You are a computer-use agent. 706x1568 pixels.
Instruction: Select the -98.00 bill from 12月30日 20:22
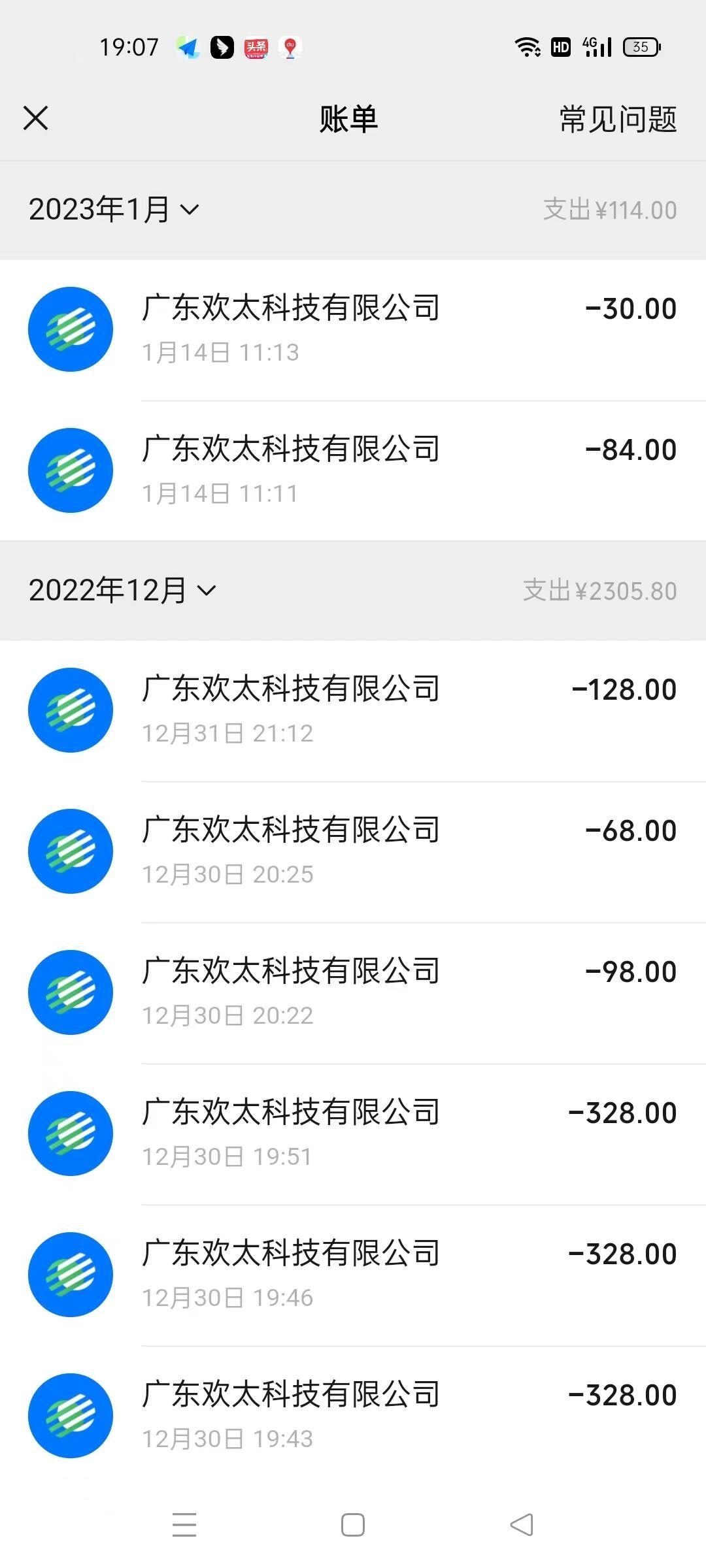[353, 992]
